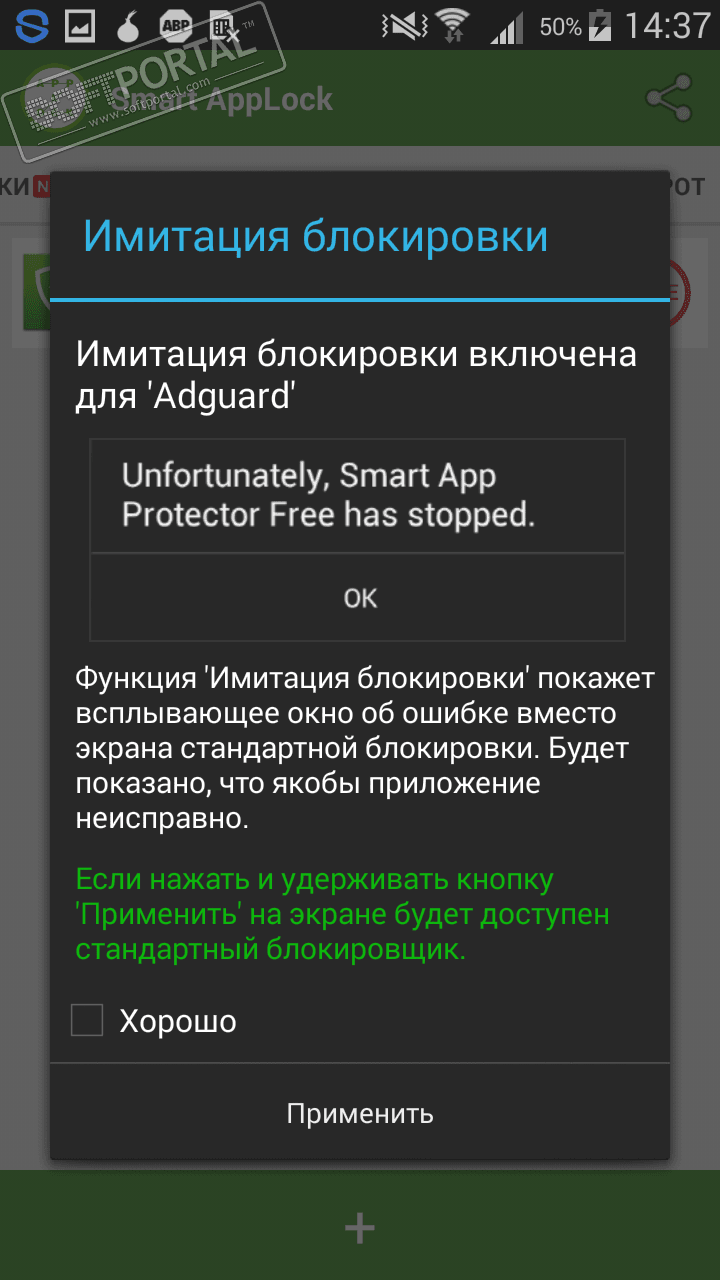Viewport: 720px width, 1280px height.
Task: Tap the Применить button
Action: pyautogui.click(x=360, y=1113)
